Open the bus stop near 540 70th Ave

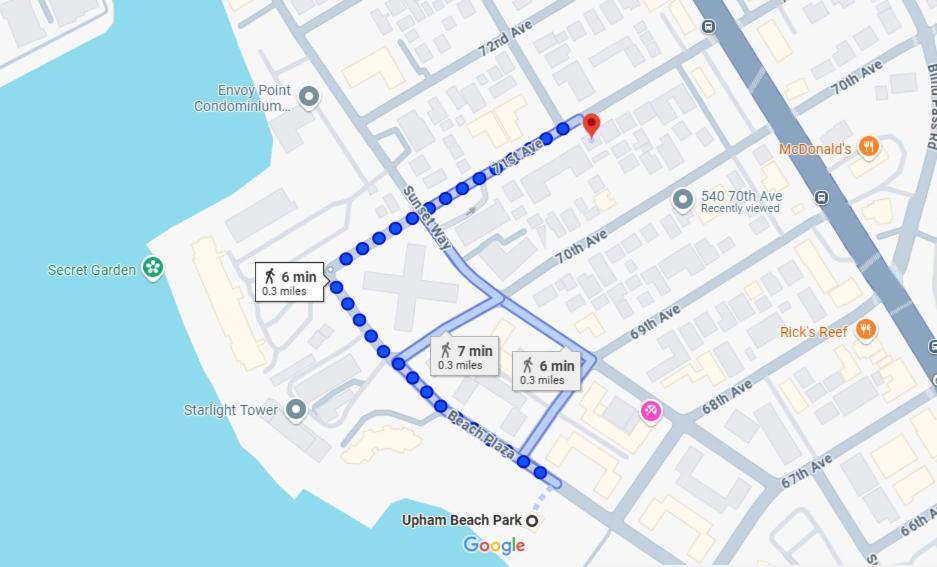(822, 197)
